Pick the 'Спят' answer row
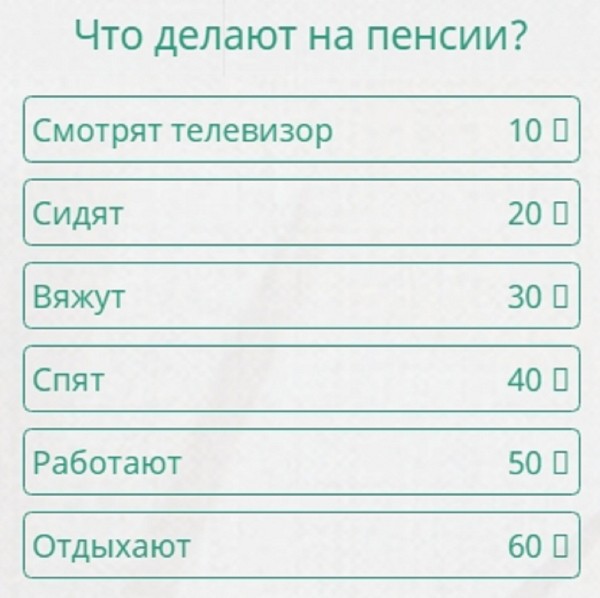Image resolution: width=600 pixels, height=598 pixels. pyautogui.click(x=300, y=379)
